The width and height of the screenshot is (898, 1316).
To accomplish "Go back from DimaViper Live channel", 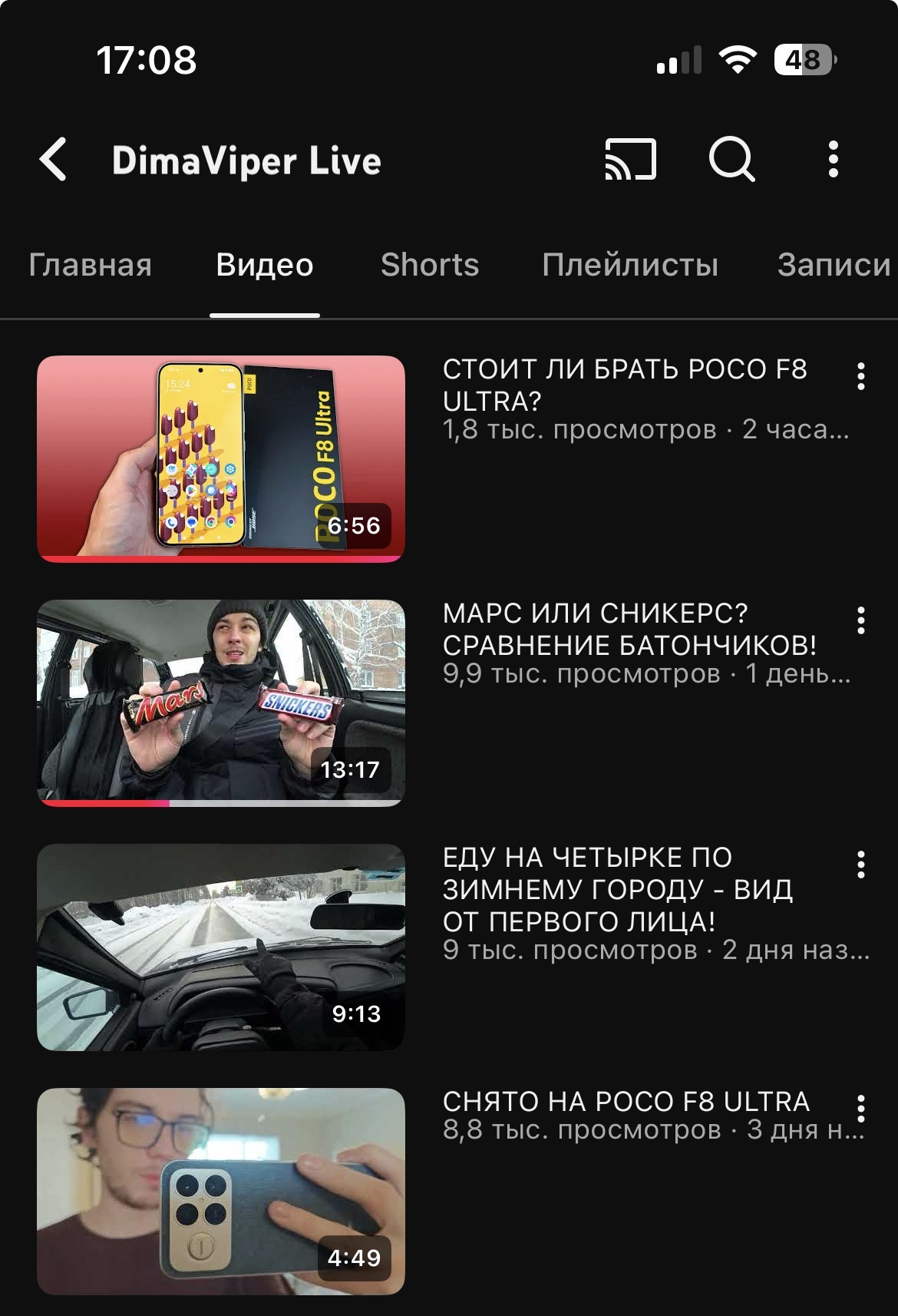I will click(x=53, y=160).
